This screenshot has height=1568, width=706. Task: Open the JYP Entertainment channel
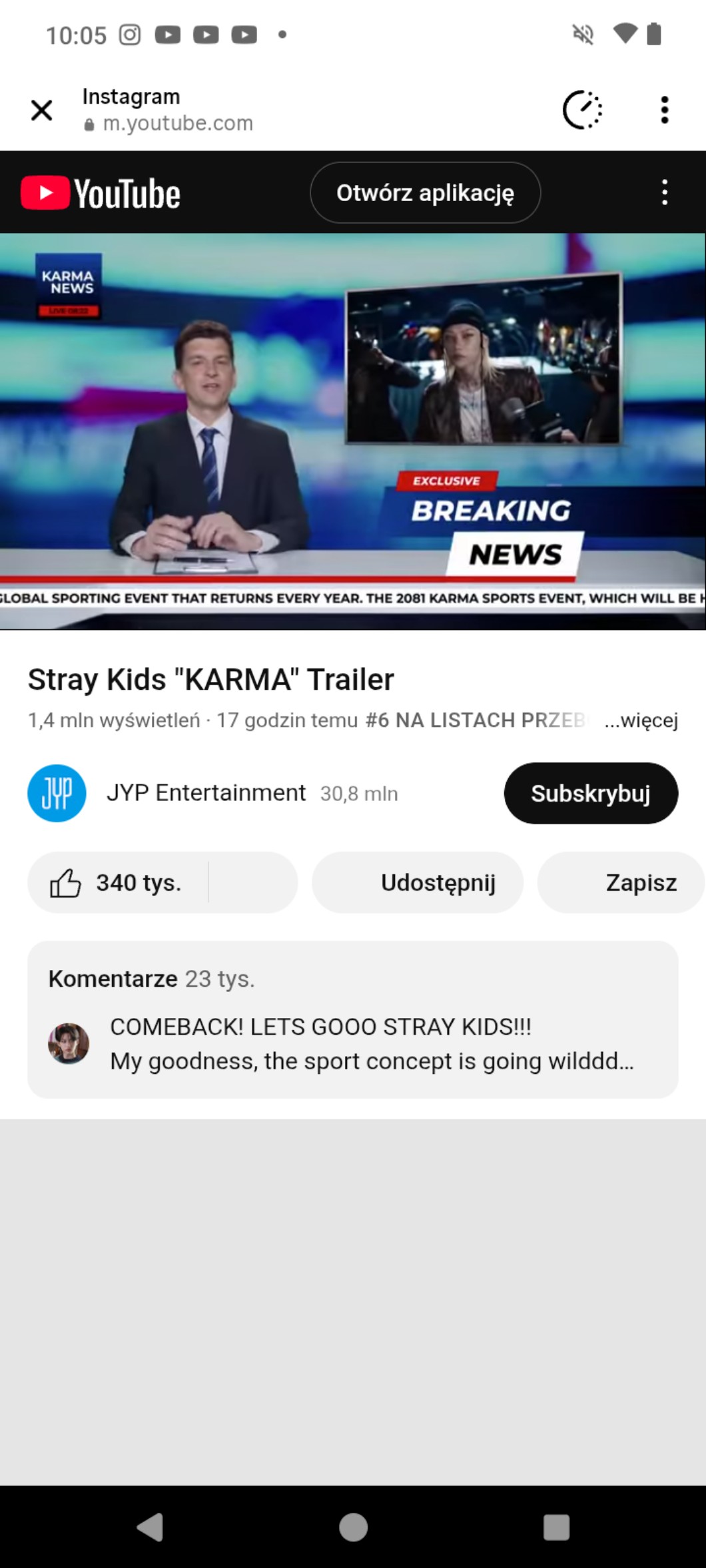205,793
